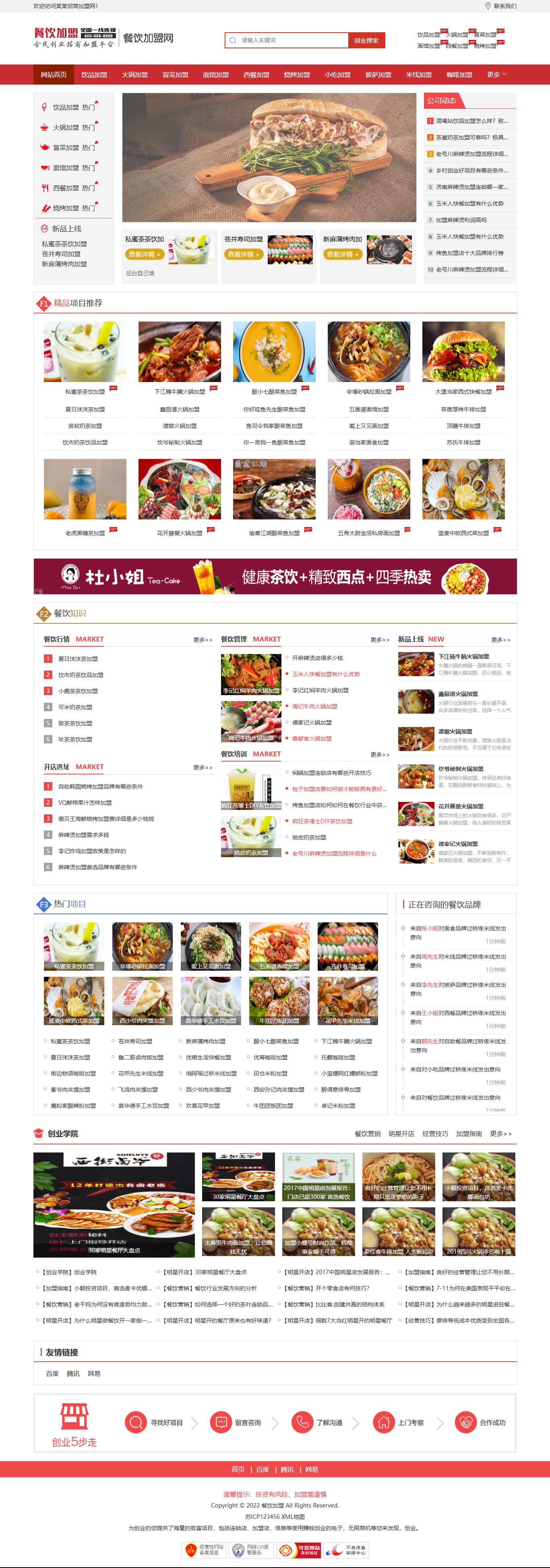Click the 创业搜索 search button
Viewport: 550px width, 1568px height.
(x=366, y=40)
